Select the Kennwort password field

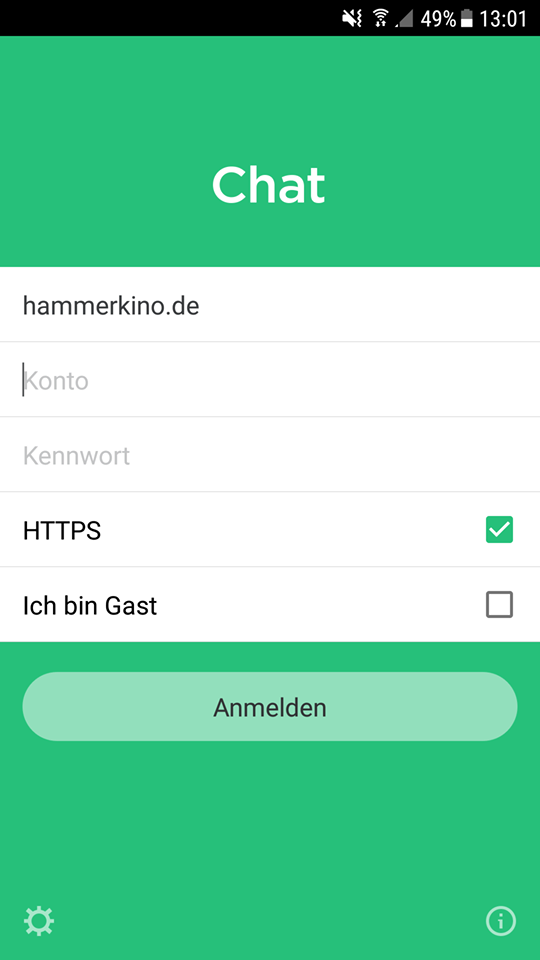point(270,455)
